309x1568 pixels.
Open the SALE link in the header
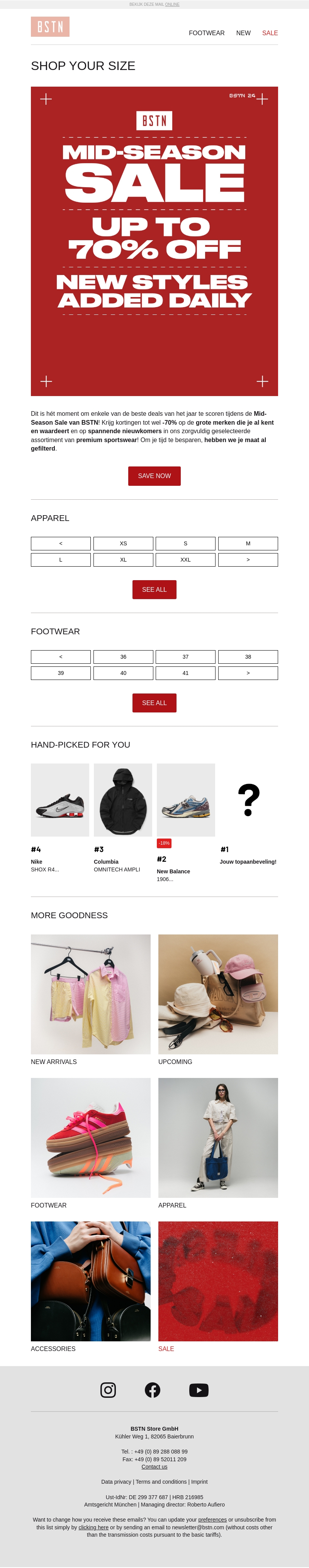pos(270,33)
